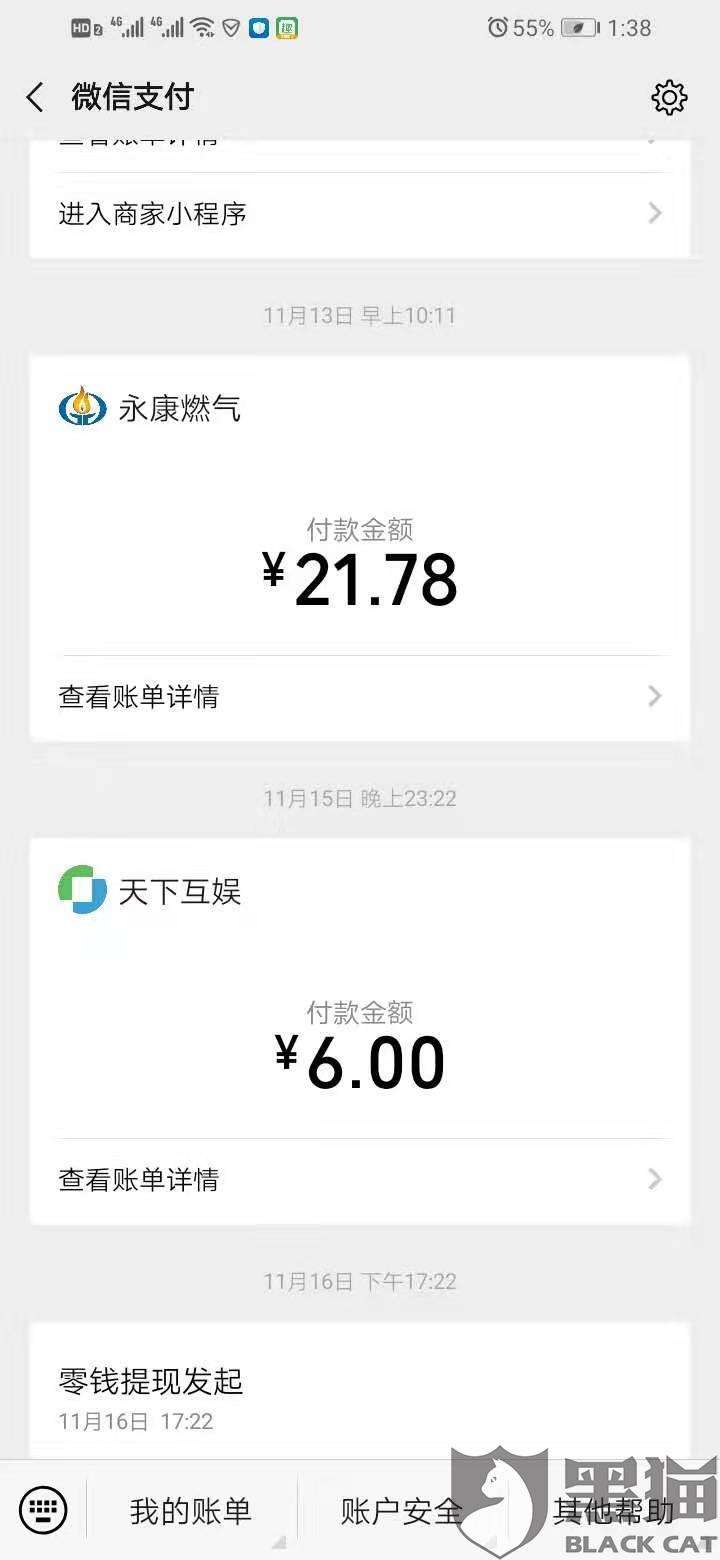Viewport: 720px width, 1560px height.
Task: Expand the ¥6.00 bill details chevron
Action: coord(654,1180)
